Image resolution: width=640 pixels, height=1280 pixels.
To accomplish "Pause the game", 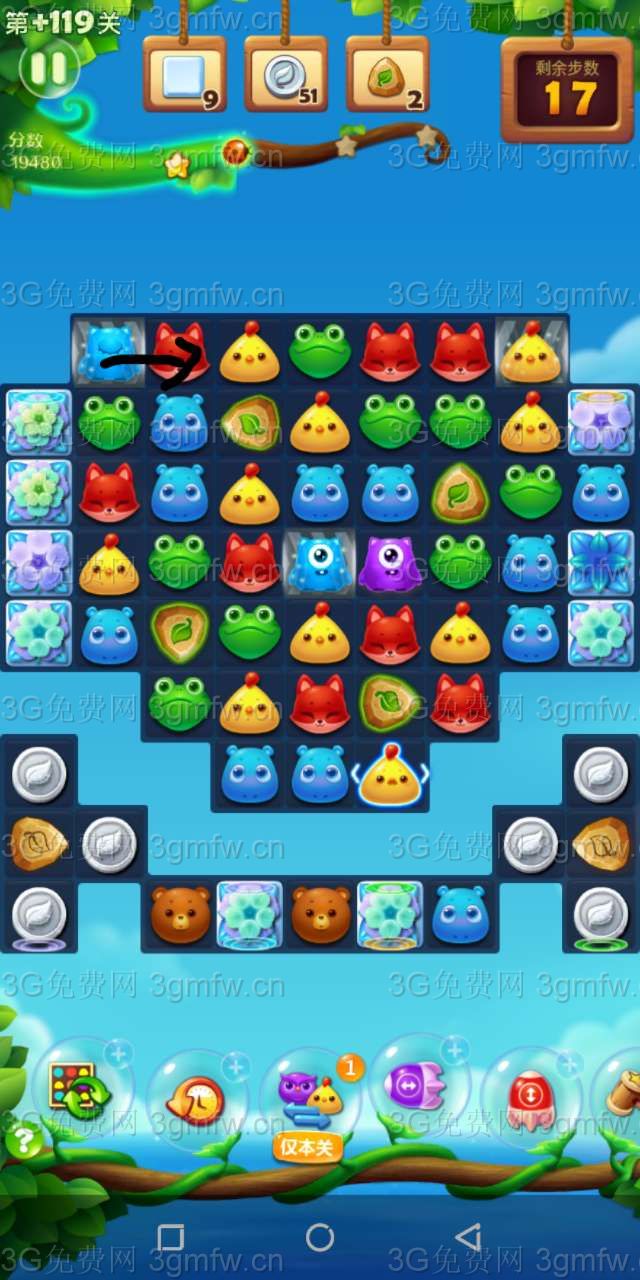I will 48,68.
